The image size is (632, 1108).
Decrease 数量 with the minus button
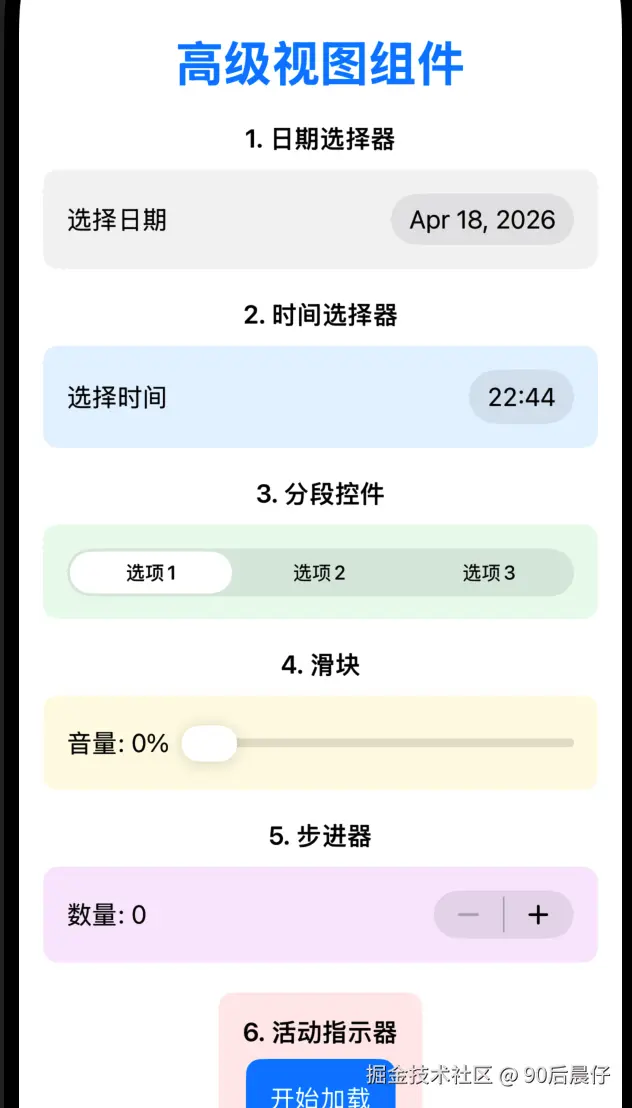(468, 914)
